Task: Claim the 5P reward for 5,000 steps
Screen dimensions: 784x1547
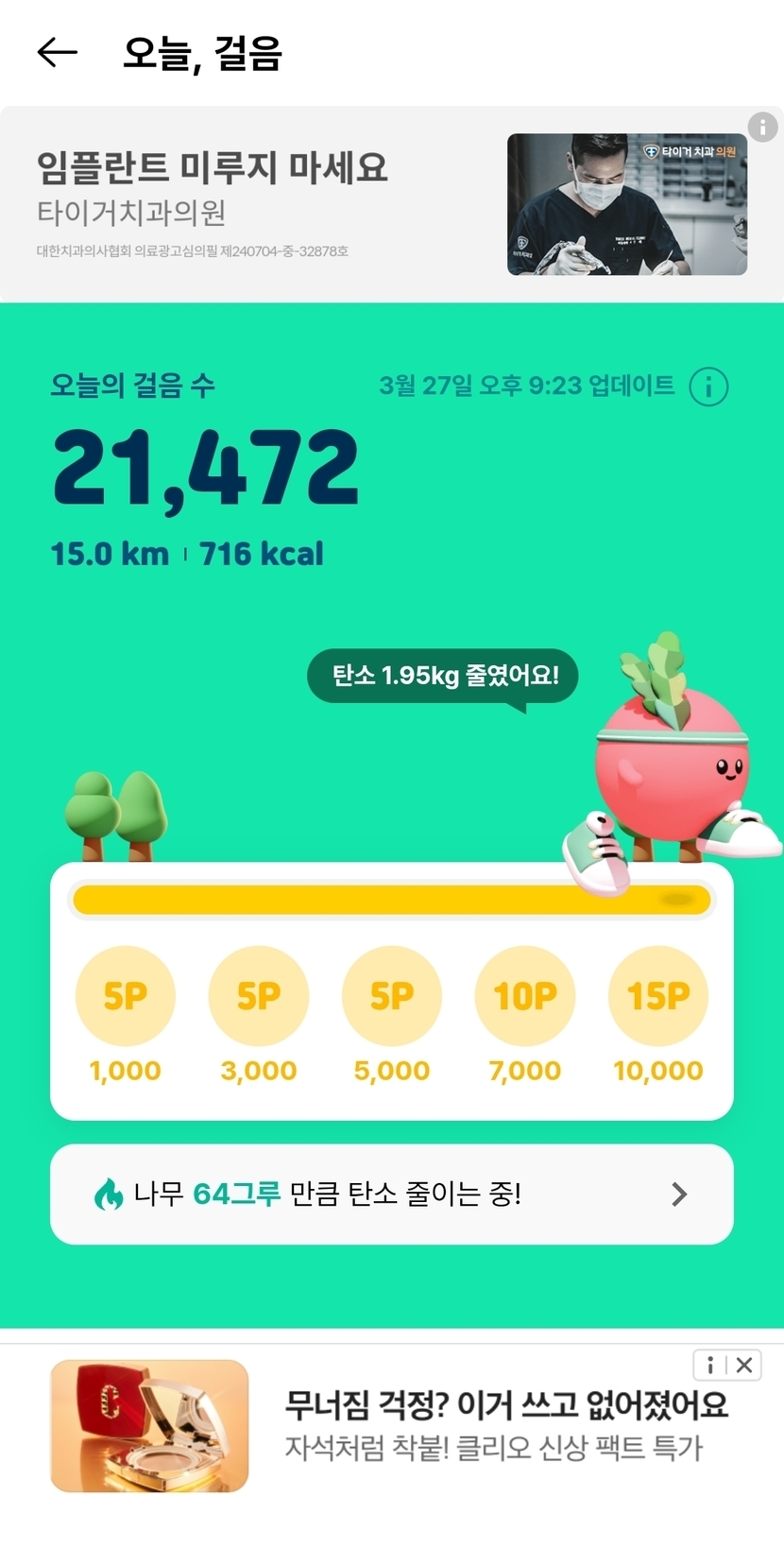Action: click(x=392, y=996)
